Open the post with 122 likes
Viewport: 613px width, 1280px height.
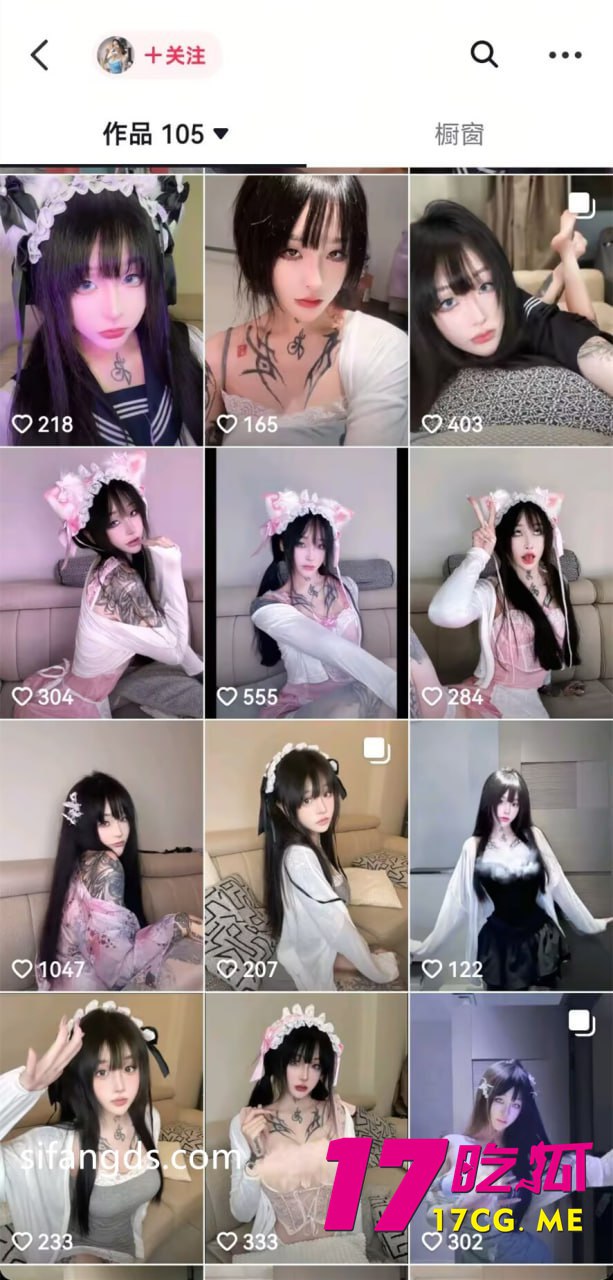[x=511, y=855]
